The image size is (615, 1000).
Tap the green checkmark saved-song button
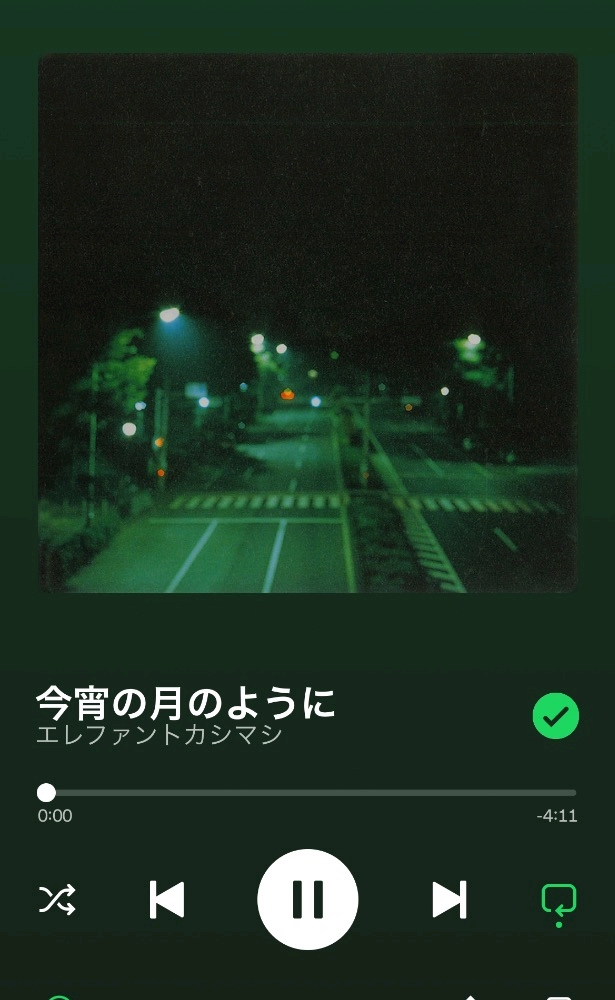[x=556, y=716]
